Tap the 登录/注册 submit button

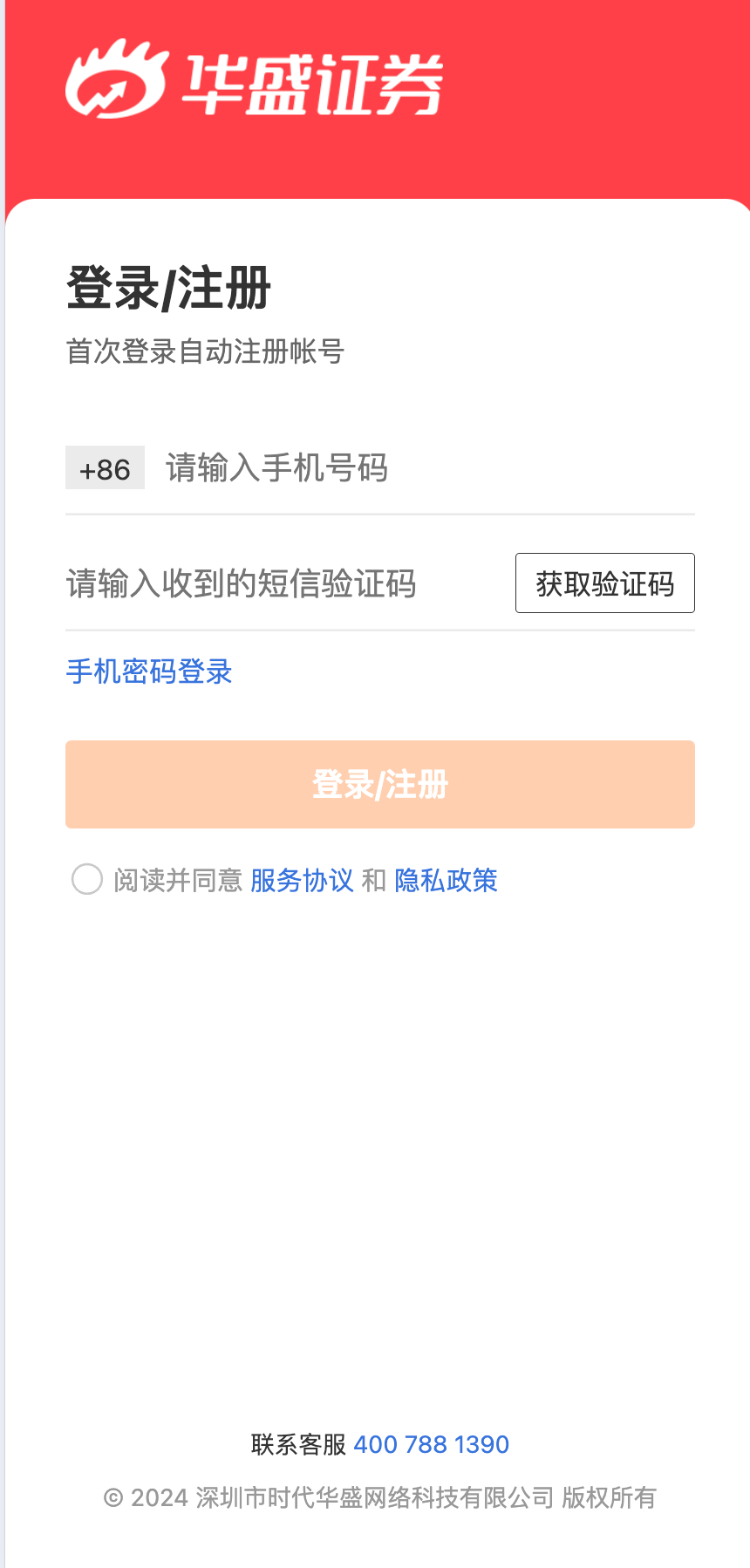point(380,784)
